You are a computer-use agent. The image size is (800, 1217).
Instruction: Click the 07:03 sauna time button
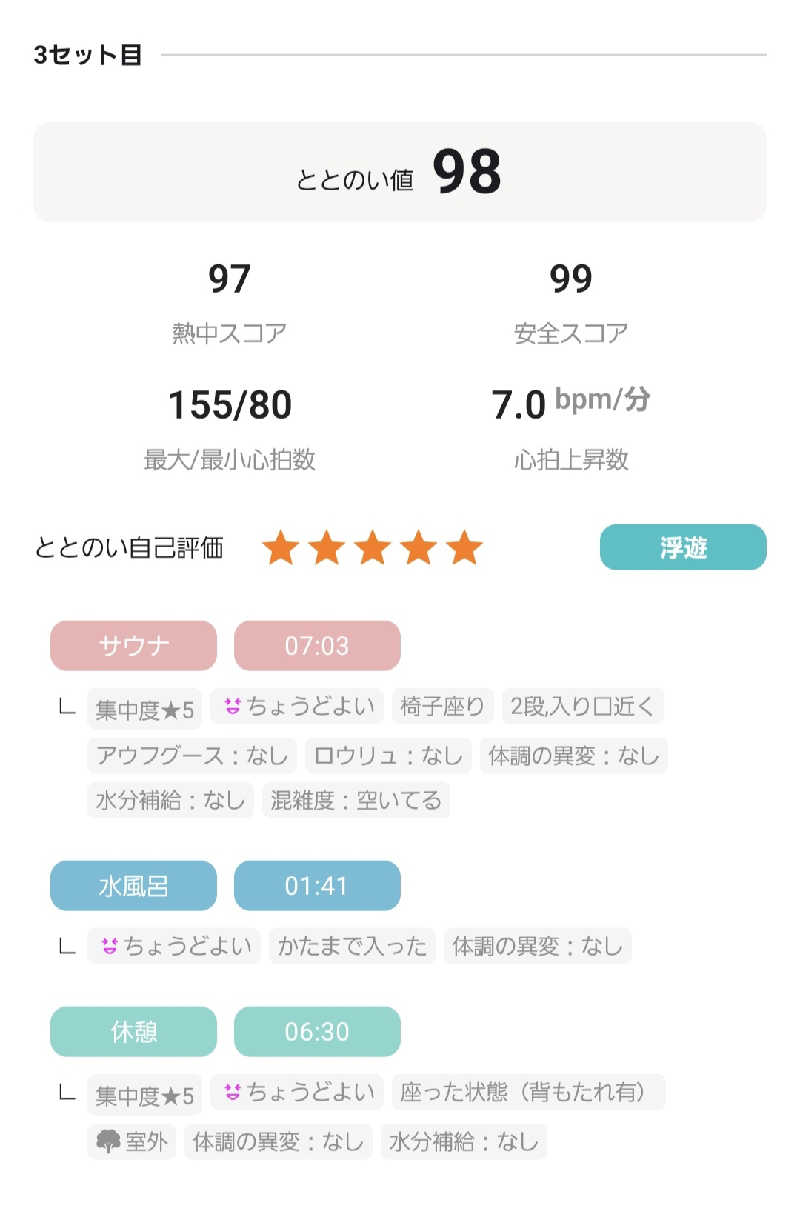317,645
